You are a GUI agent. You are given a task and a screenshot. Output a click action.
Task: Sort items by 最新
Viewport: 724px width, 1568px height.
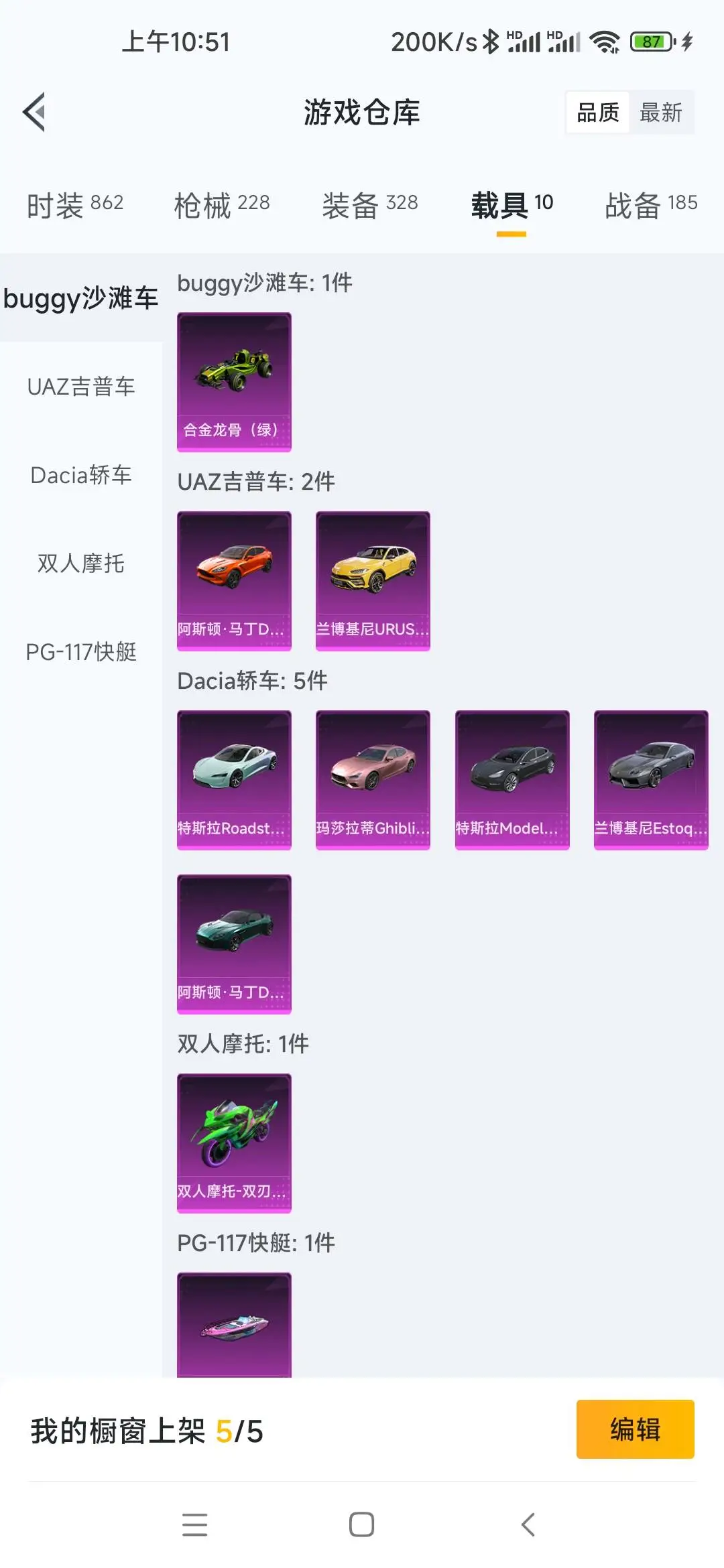[x=660, y=113]
